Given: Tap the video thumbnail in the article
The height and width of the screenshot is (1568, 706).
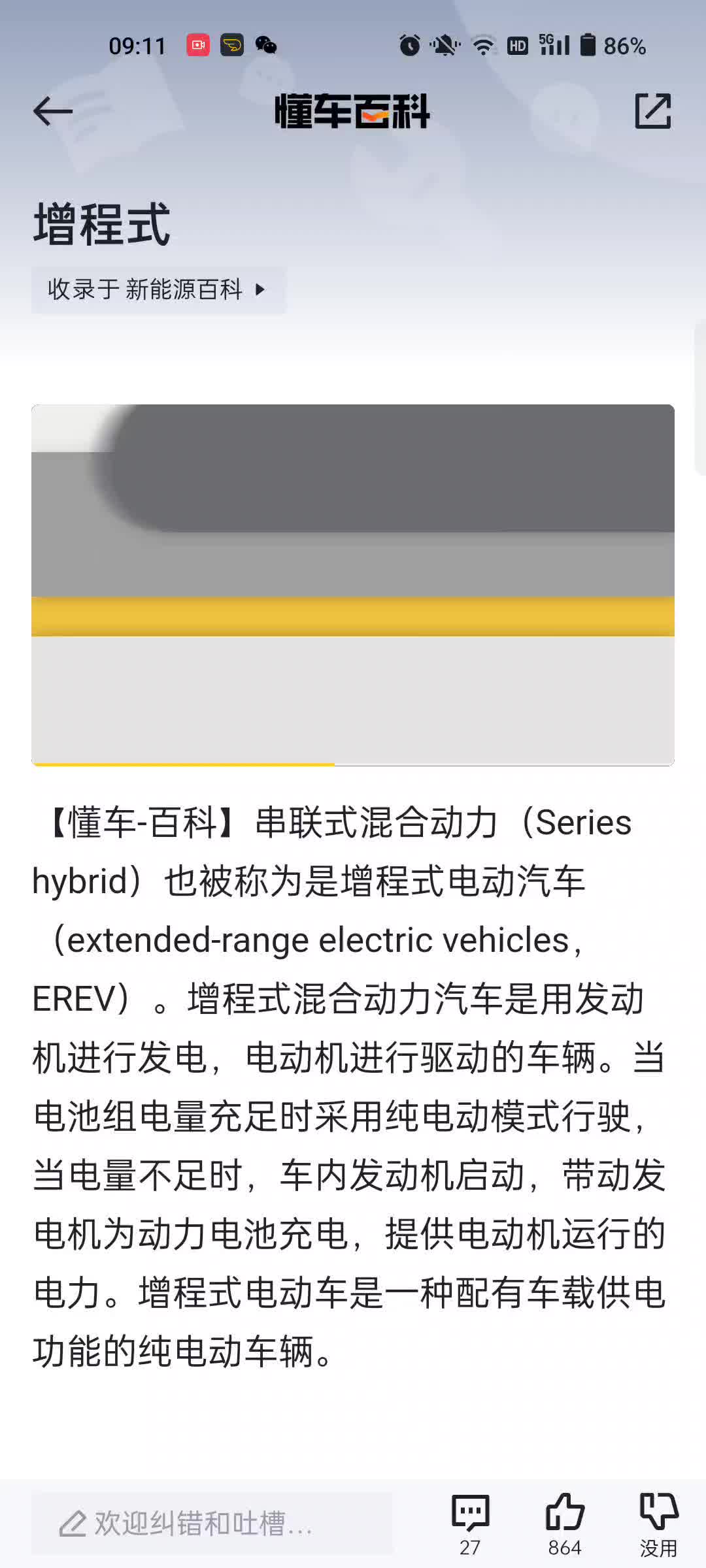Looking at the screenshot, I should [x=353, y=585].
